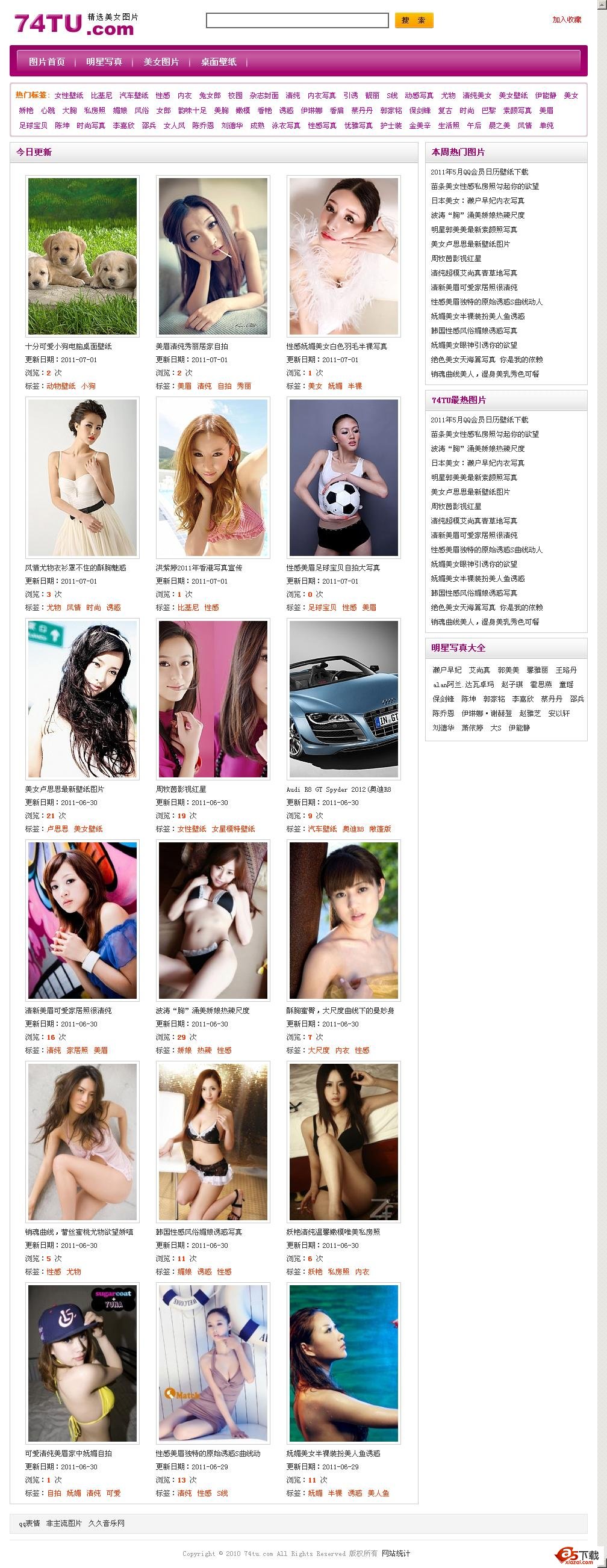The image size is (607, 1568).
Task: Open the puppy desktop wallpaper thumbnail
Action: click(x=82, y=256)
